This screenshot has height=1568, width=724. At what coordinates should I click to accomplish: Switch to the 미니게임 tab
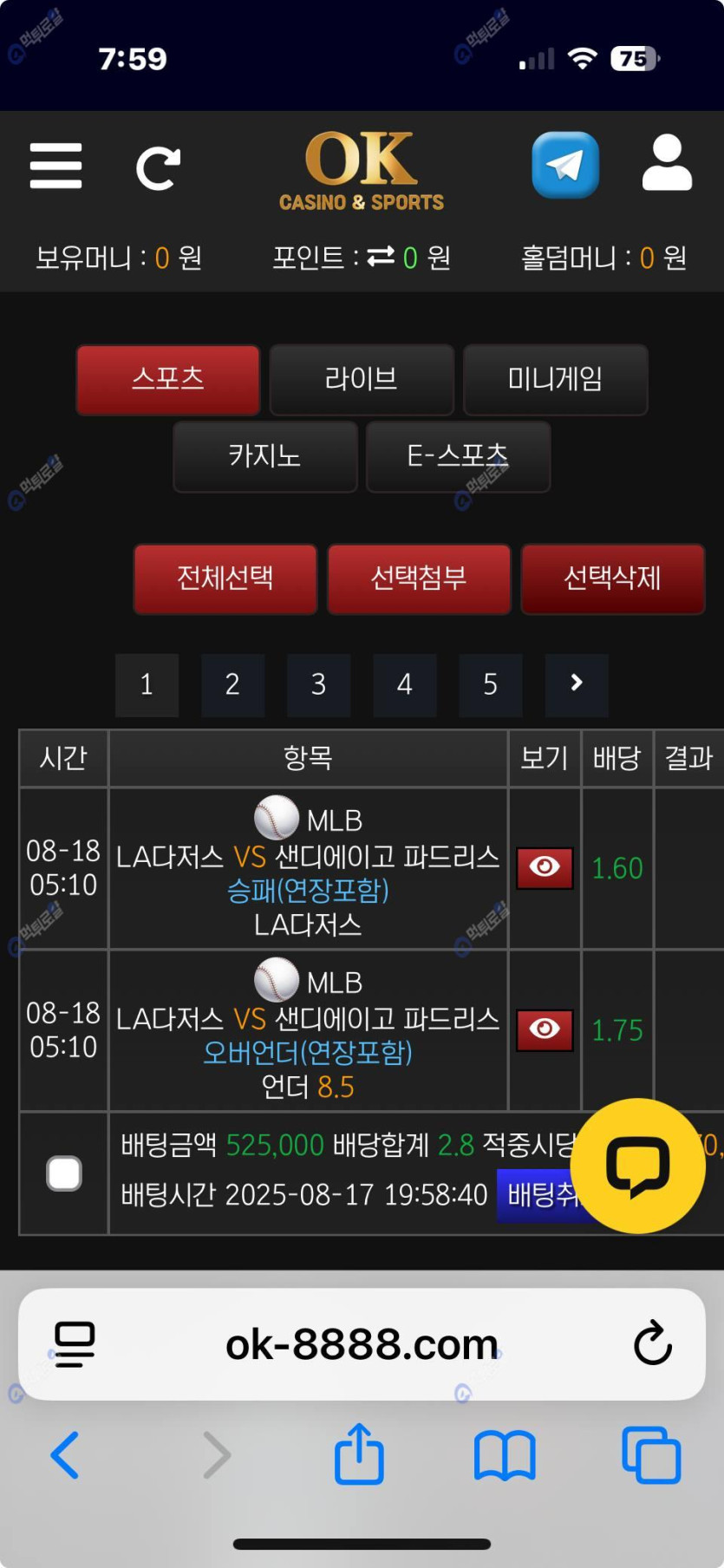555,379
